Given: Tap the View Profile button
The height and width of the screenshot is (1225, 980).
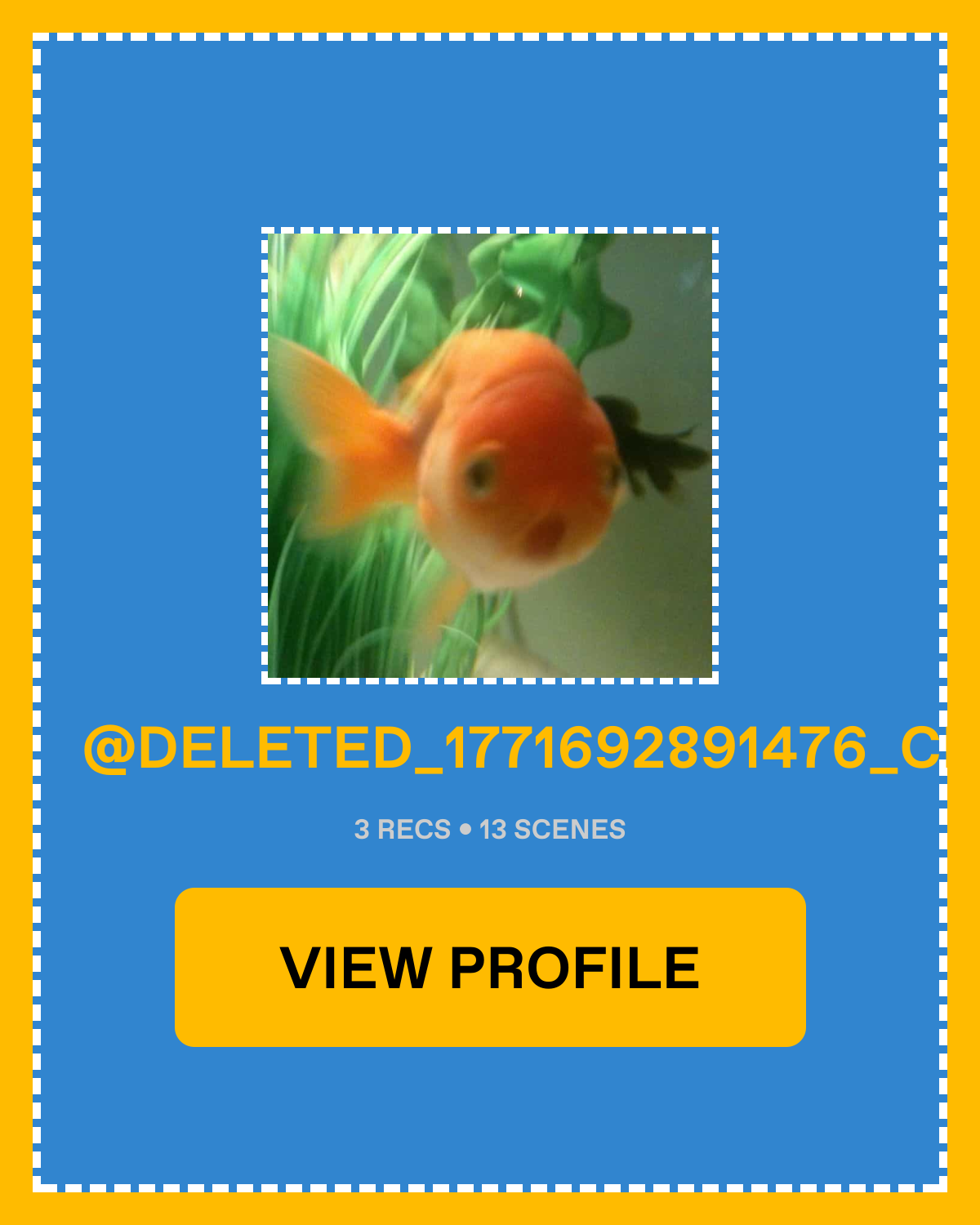Looking at the screenshot, I should [x=490, y=967].
